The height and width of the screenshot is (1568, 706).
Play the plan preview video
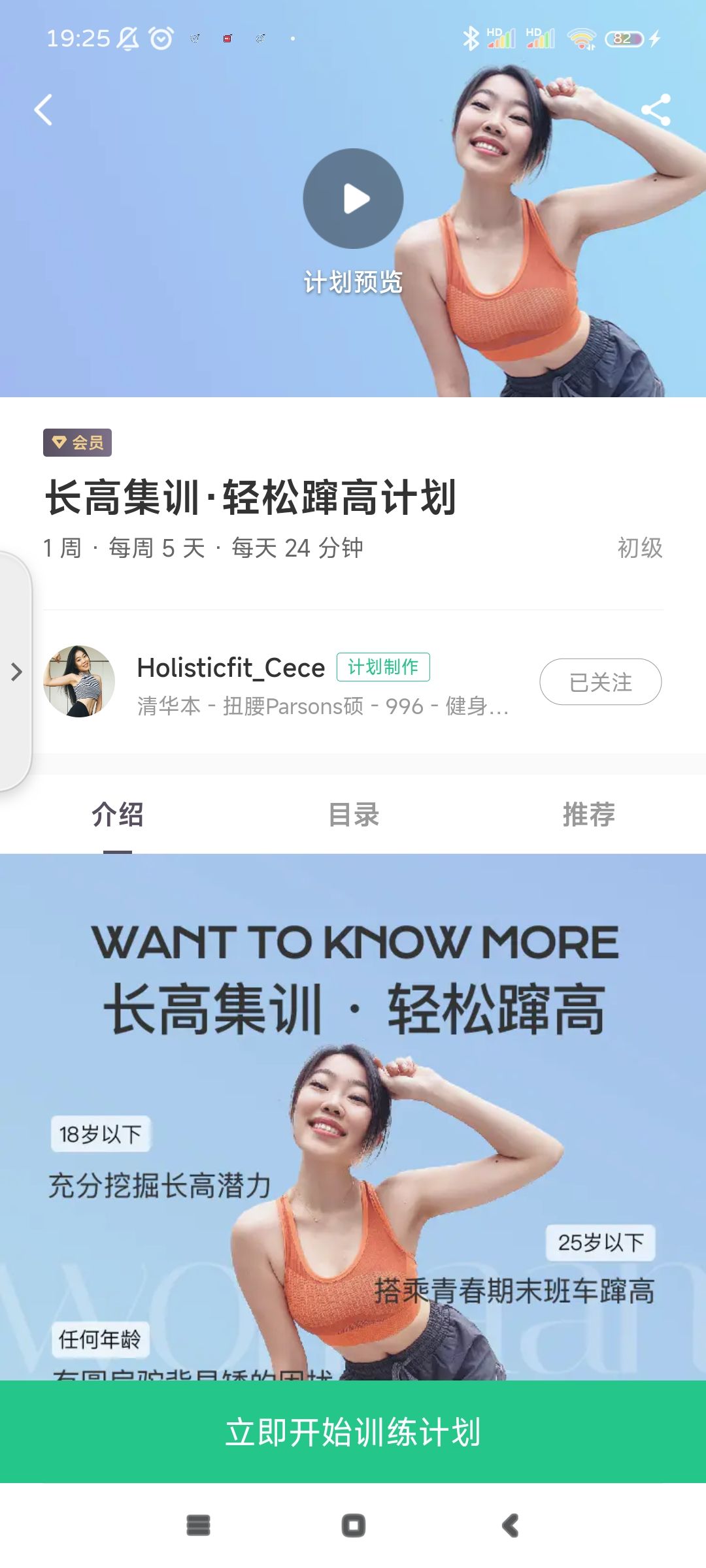(x=353, y=199)
